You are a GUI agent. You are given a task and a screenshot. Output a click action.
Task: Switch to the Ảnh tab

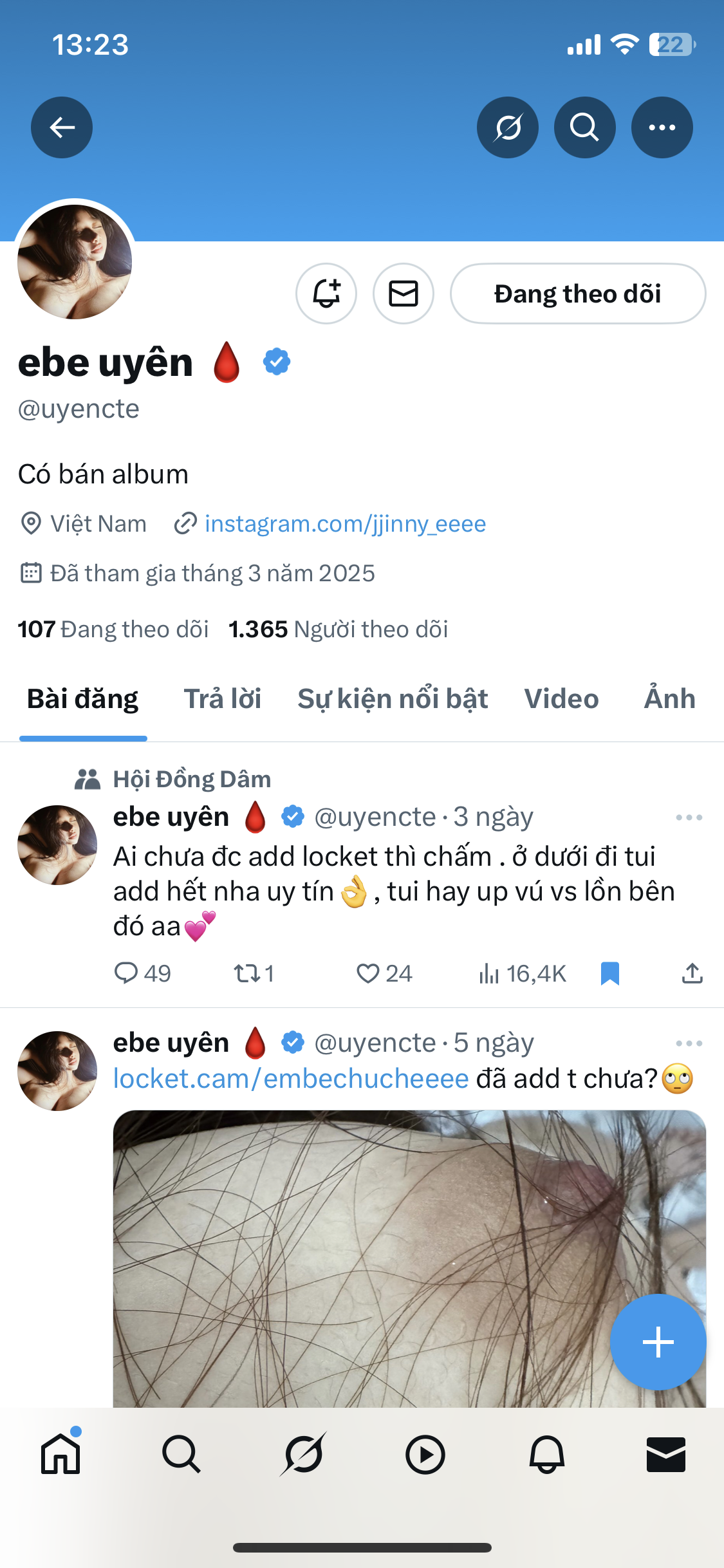pos(669,699)
